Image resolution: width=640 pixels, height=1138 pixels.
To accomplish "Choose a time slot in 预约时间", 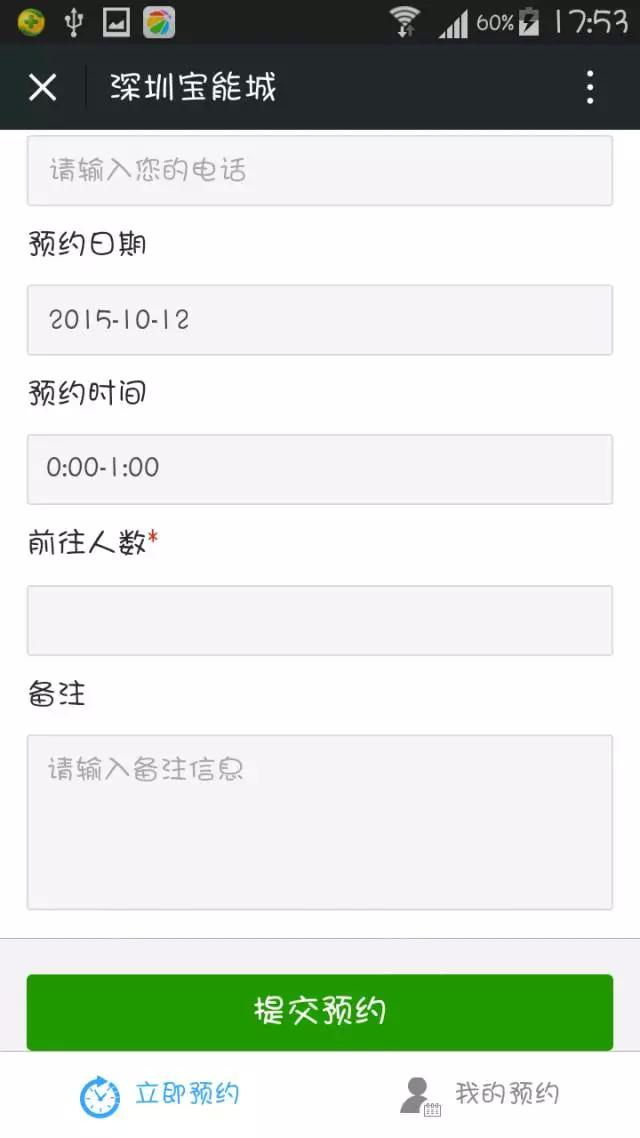I will pos(320,470).
